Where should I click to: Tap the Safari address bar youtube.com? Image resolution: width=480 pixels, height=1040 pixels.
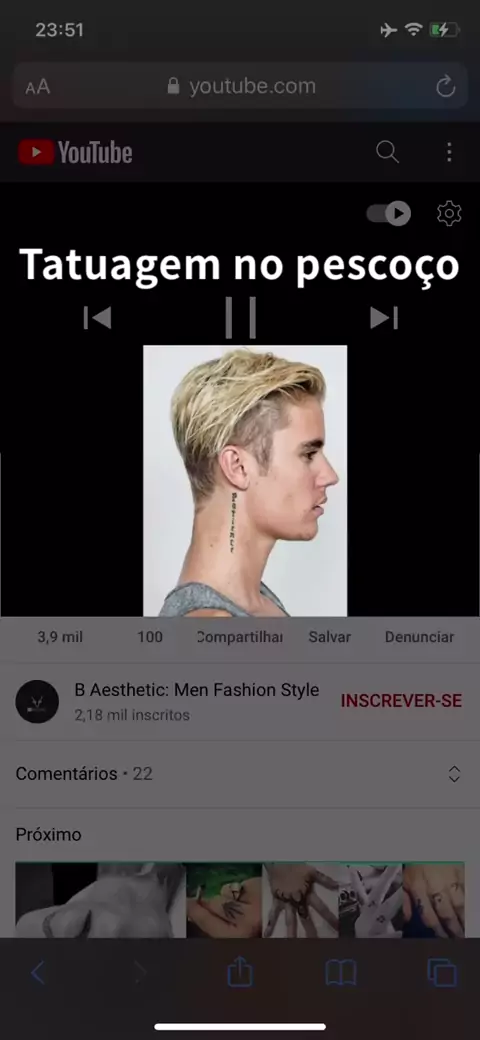tap(240, 86)
